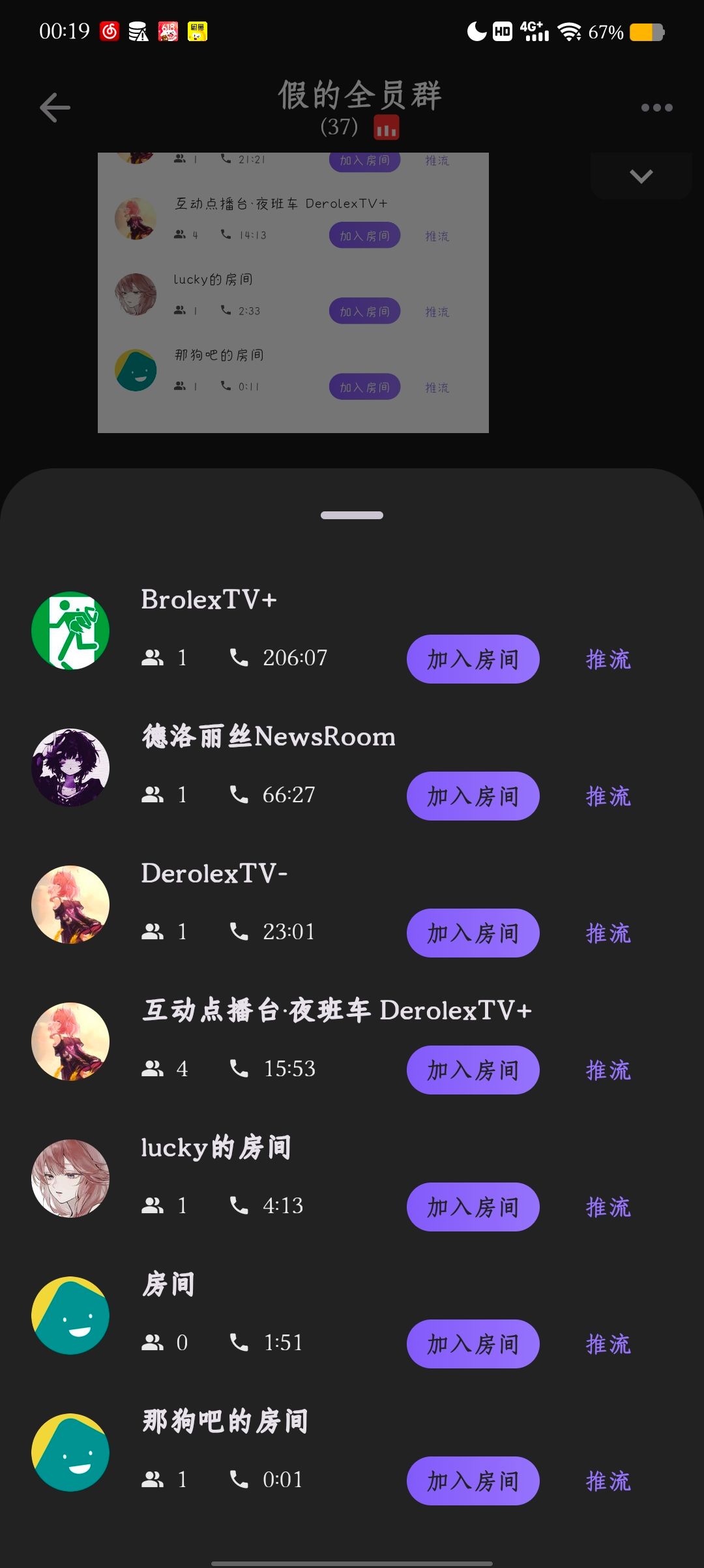Open the red chart icon under the group title

click(x=386, y=127)
